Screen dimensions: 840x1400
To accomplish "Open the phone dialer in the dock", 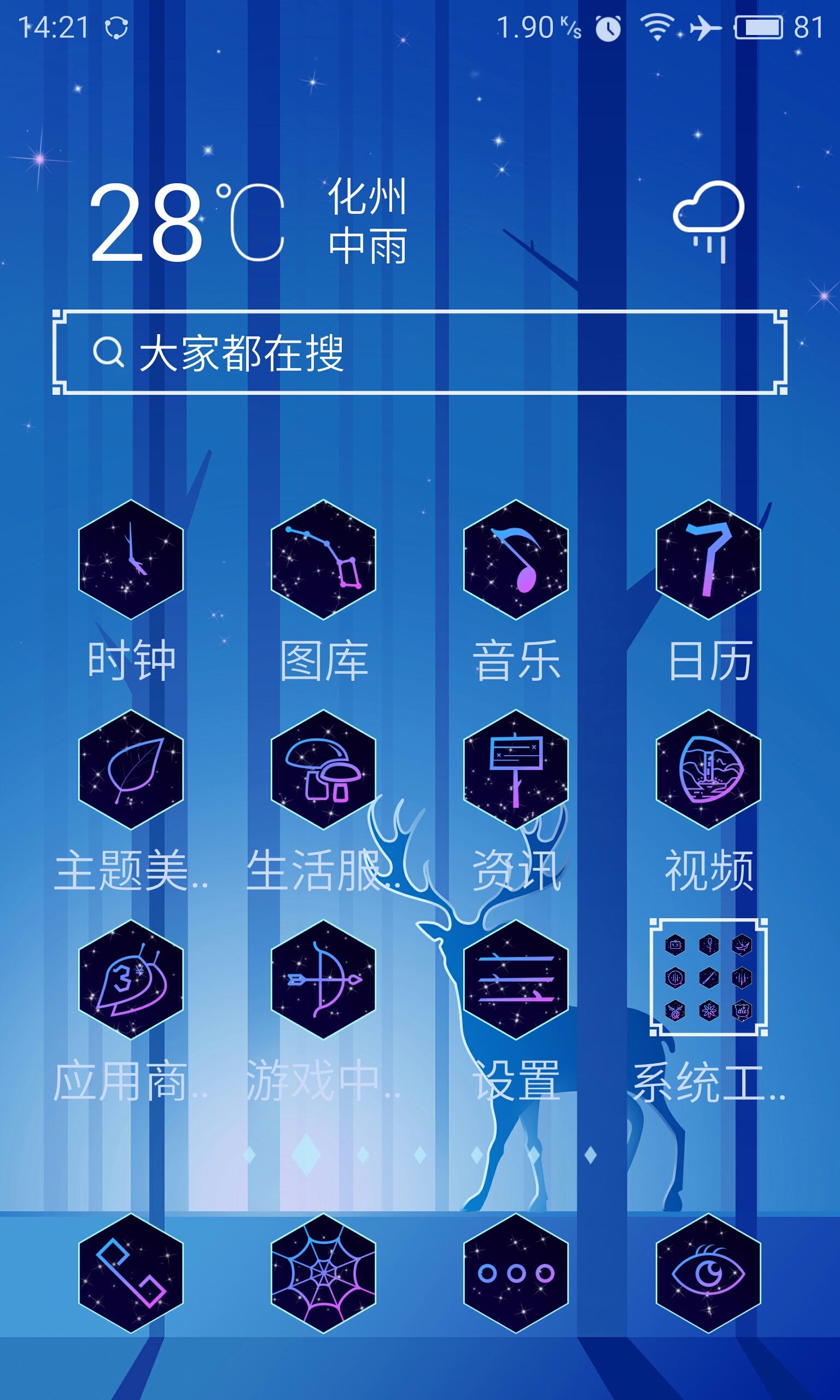I will (131, 1273).
